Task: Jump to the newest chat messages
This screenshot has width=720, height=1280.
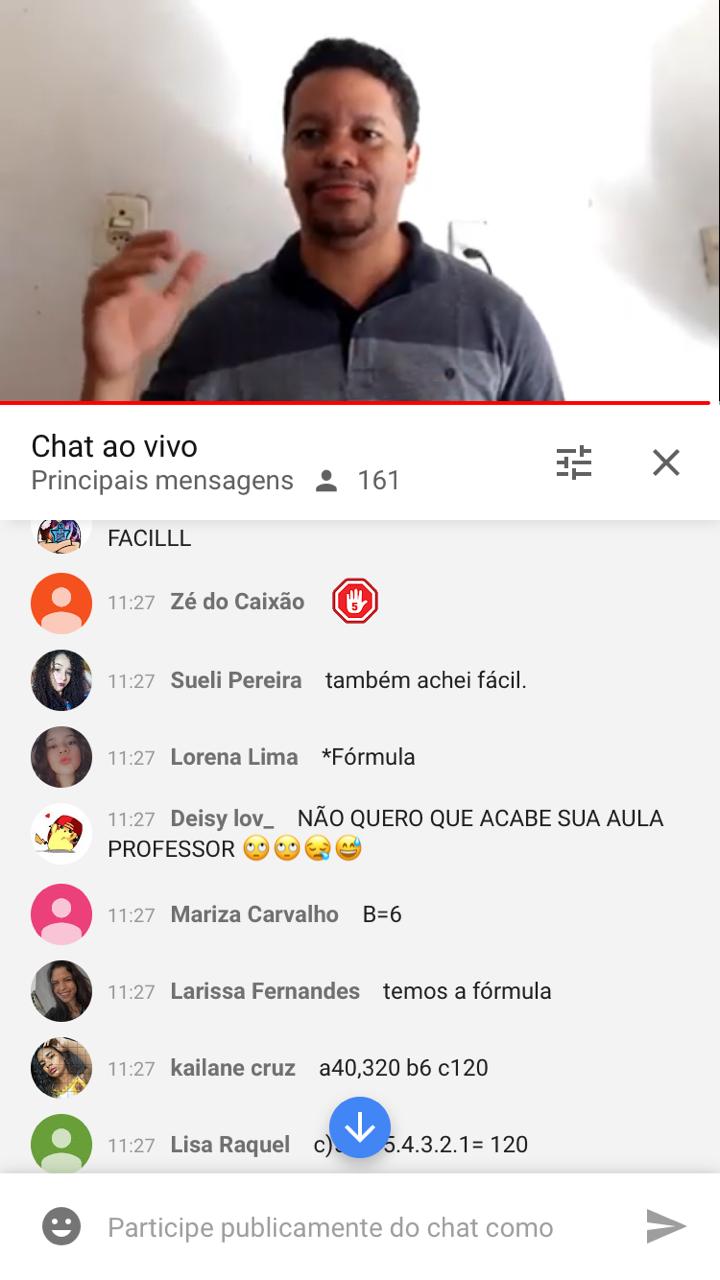Action: pyautogui.click(x=359, y=1127)
